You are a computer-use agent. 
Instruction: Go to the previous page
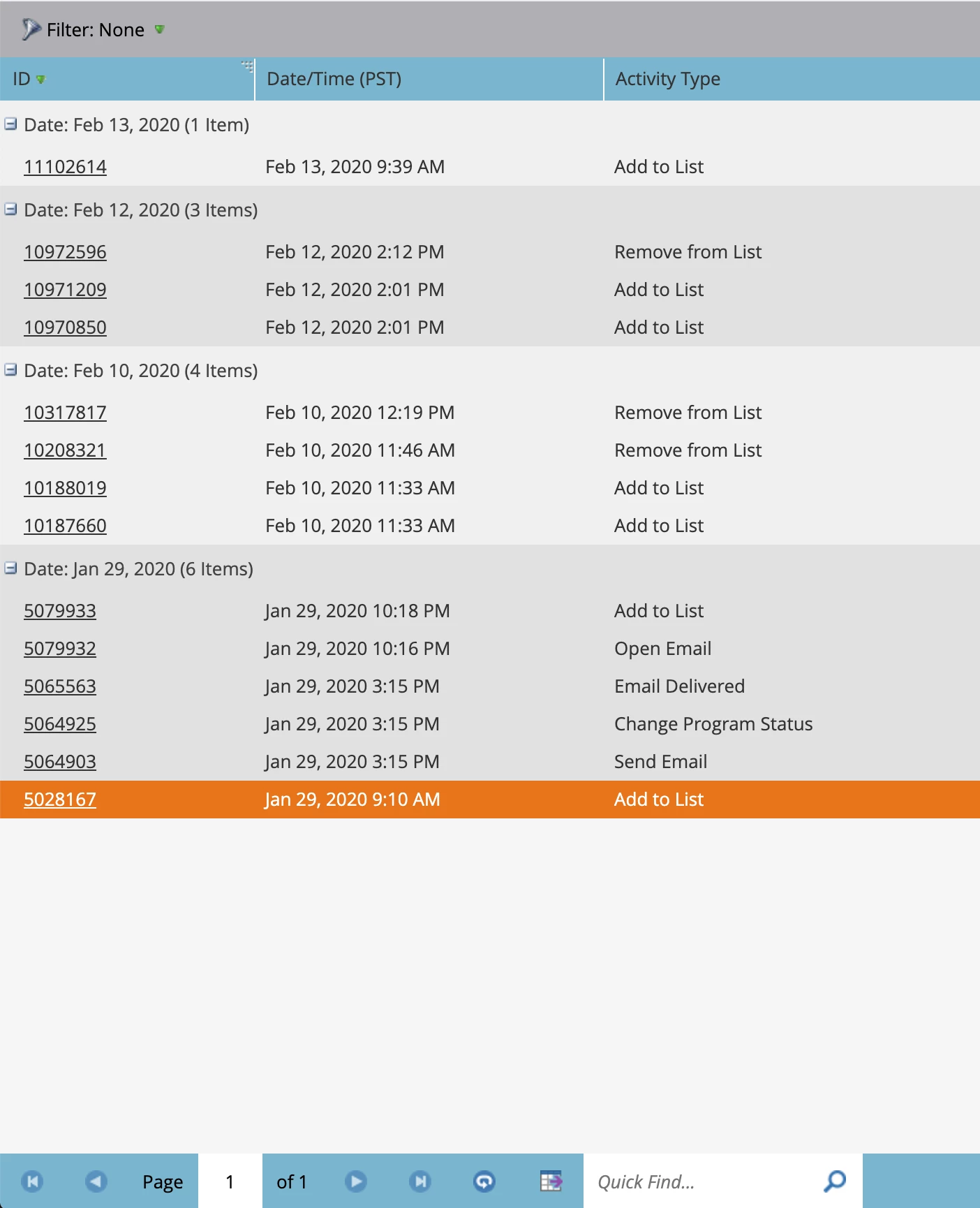(x=96, y=1181)
